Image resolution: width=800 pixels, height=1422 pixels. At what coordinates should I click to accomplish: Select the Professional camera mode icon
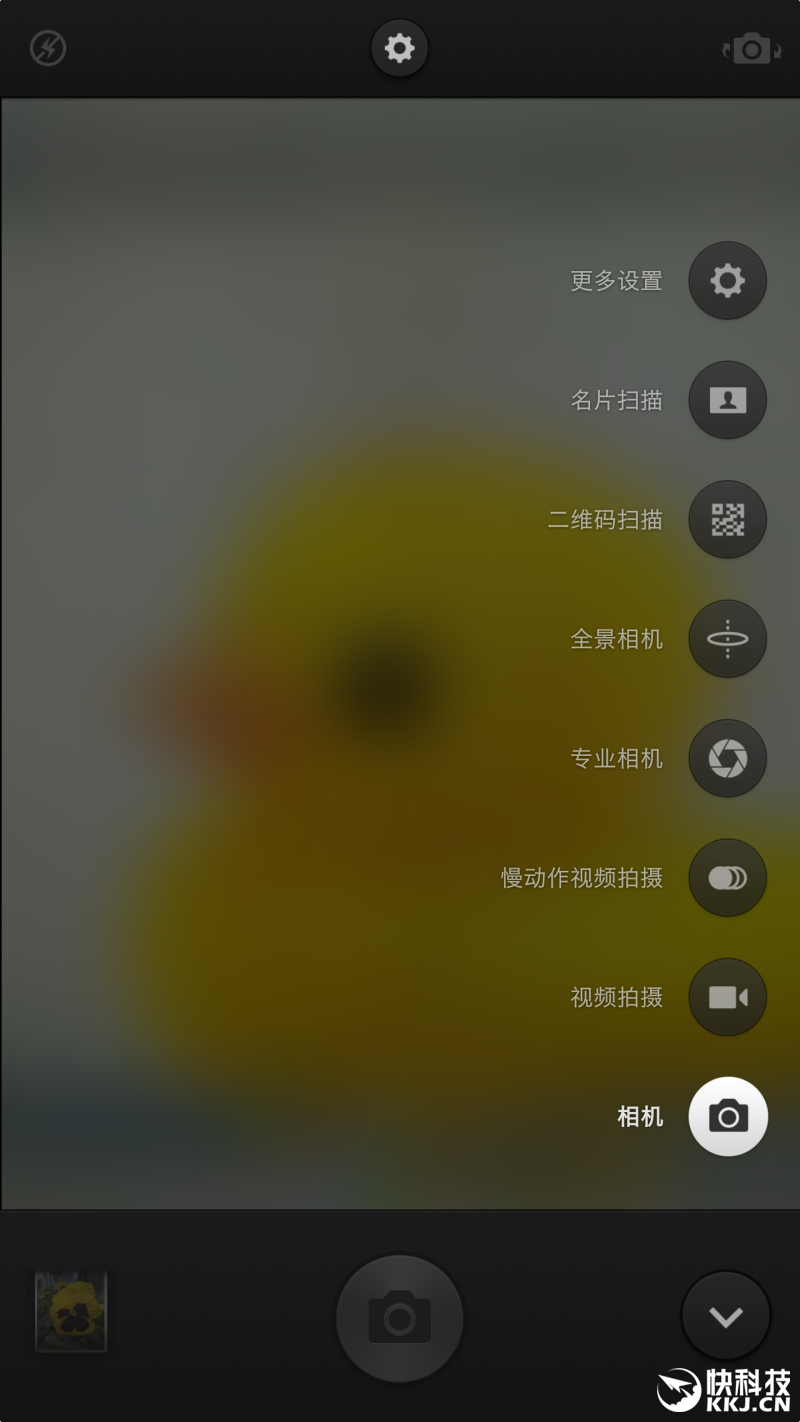pyautogui.click(x=727, y=758)
